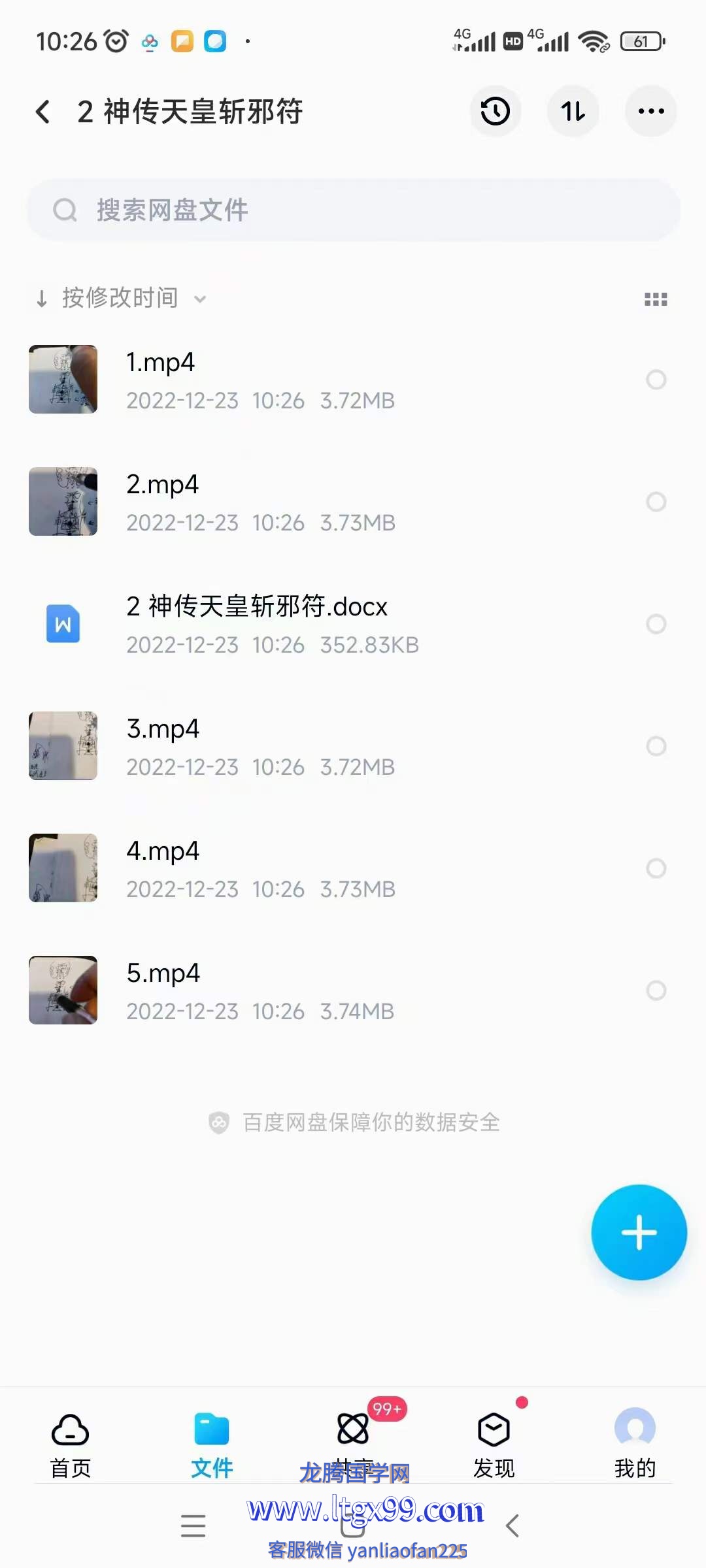Open the document 2 神传天皇斩邪符.docx

261,624
